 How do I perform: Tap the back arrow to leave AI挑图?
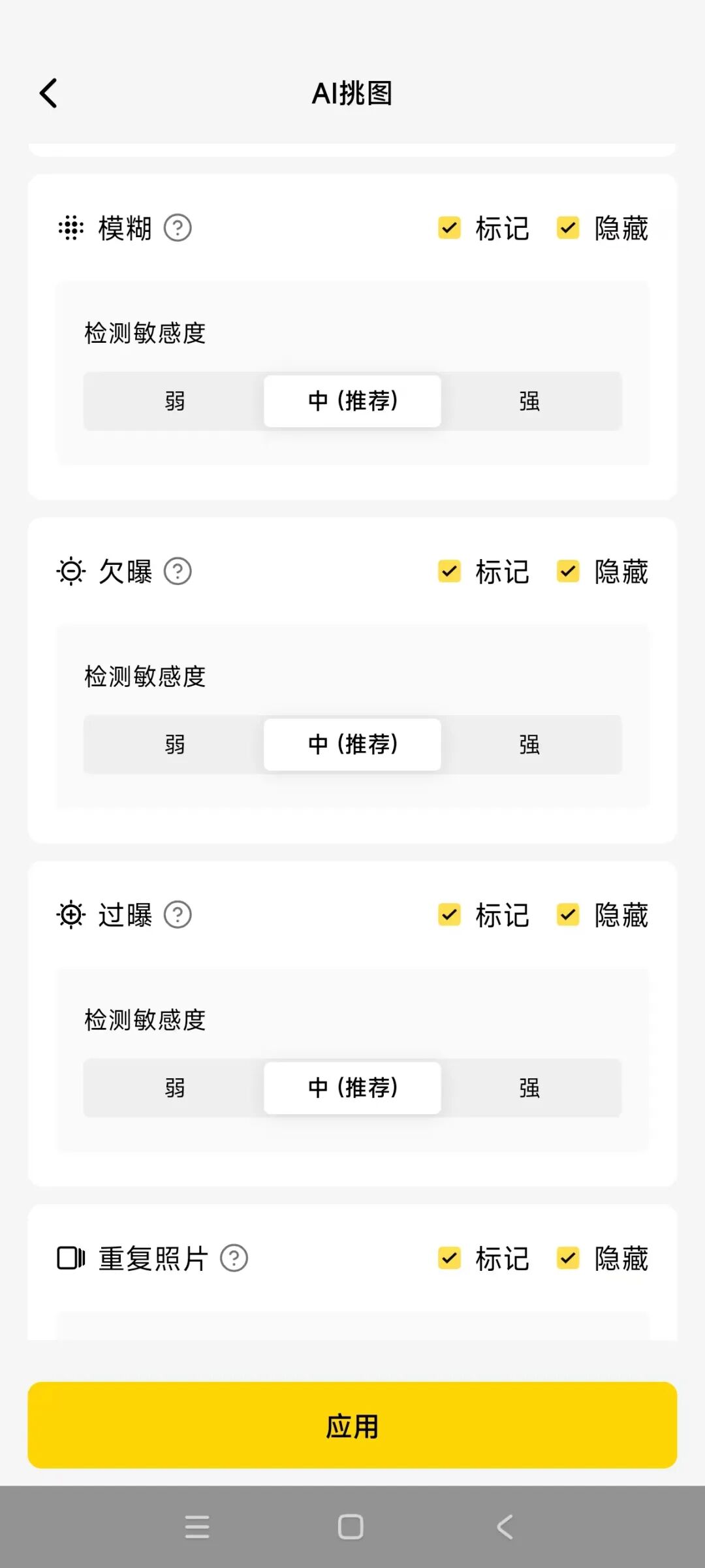(48, 93)
